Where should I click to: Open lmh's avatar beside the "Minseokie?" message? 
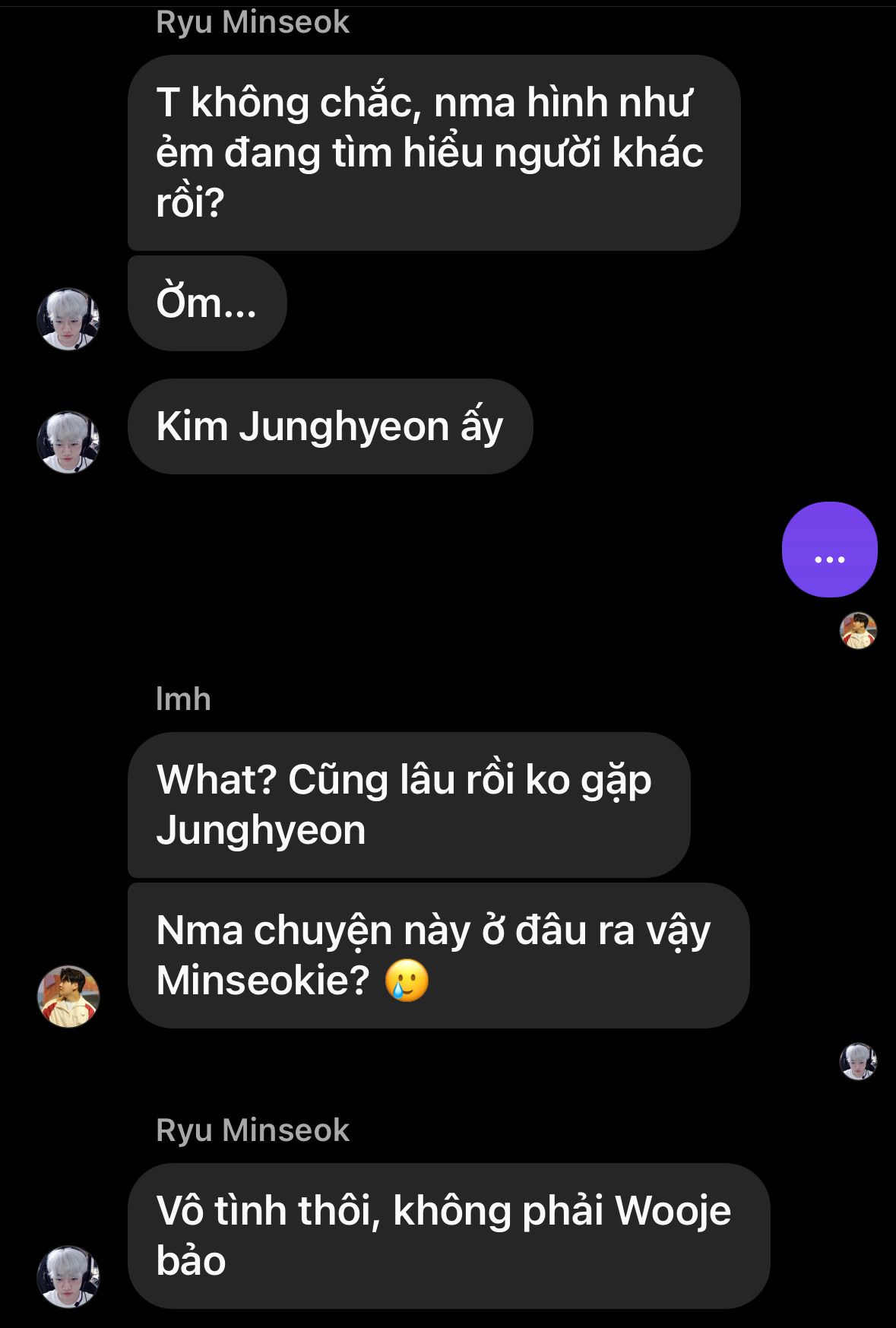(68, 997)
